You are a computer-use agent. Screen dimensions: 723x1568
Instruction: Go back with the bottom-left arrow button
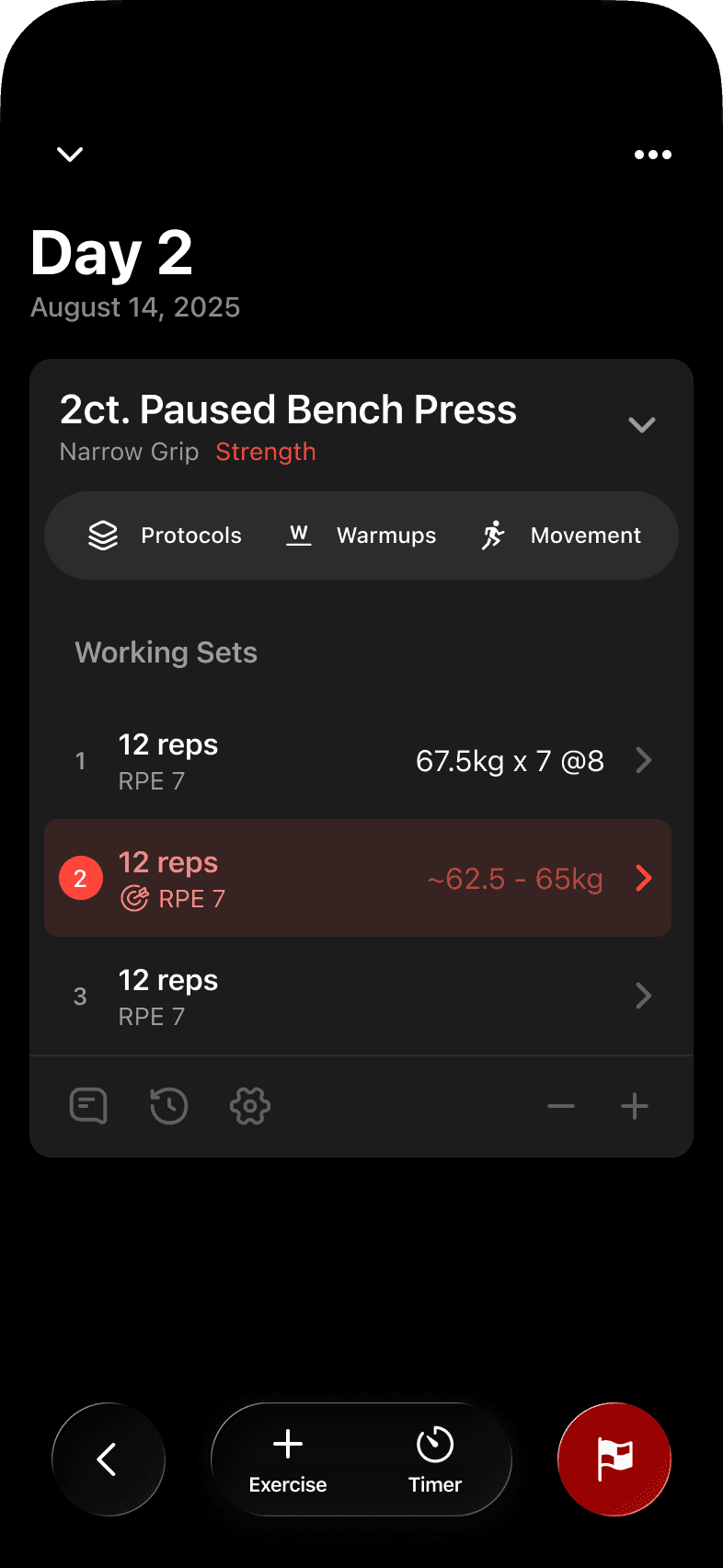[x=109, y=1459]
